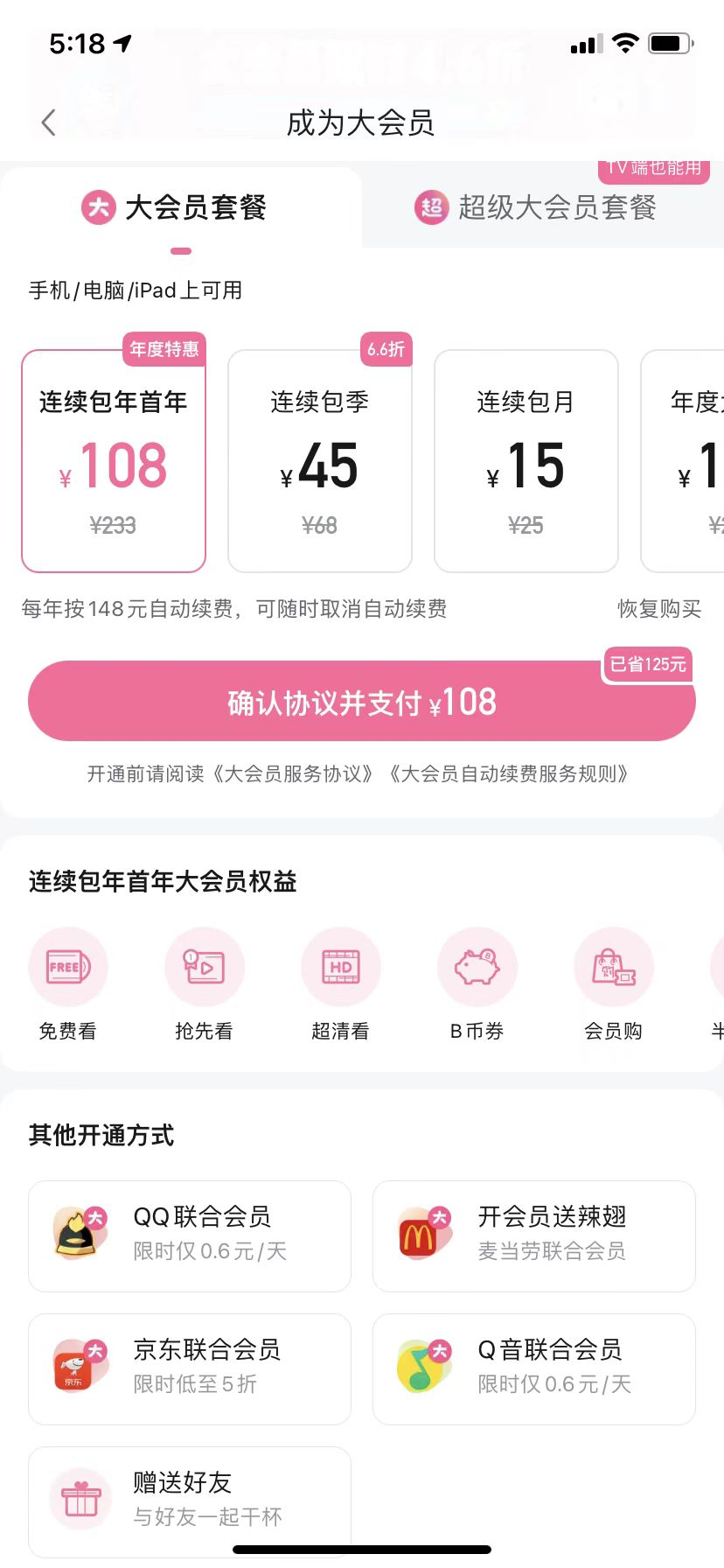724x1568 pixels.
Task: Open the QQ联合会员 option
Action: (x=190, y=1235)
